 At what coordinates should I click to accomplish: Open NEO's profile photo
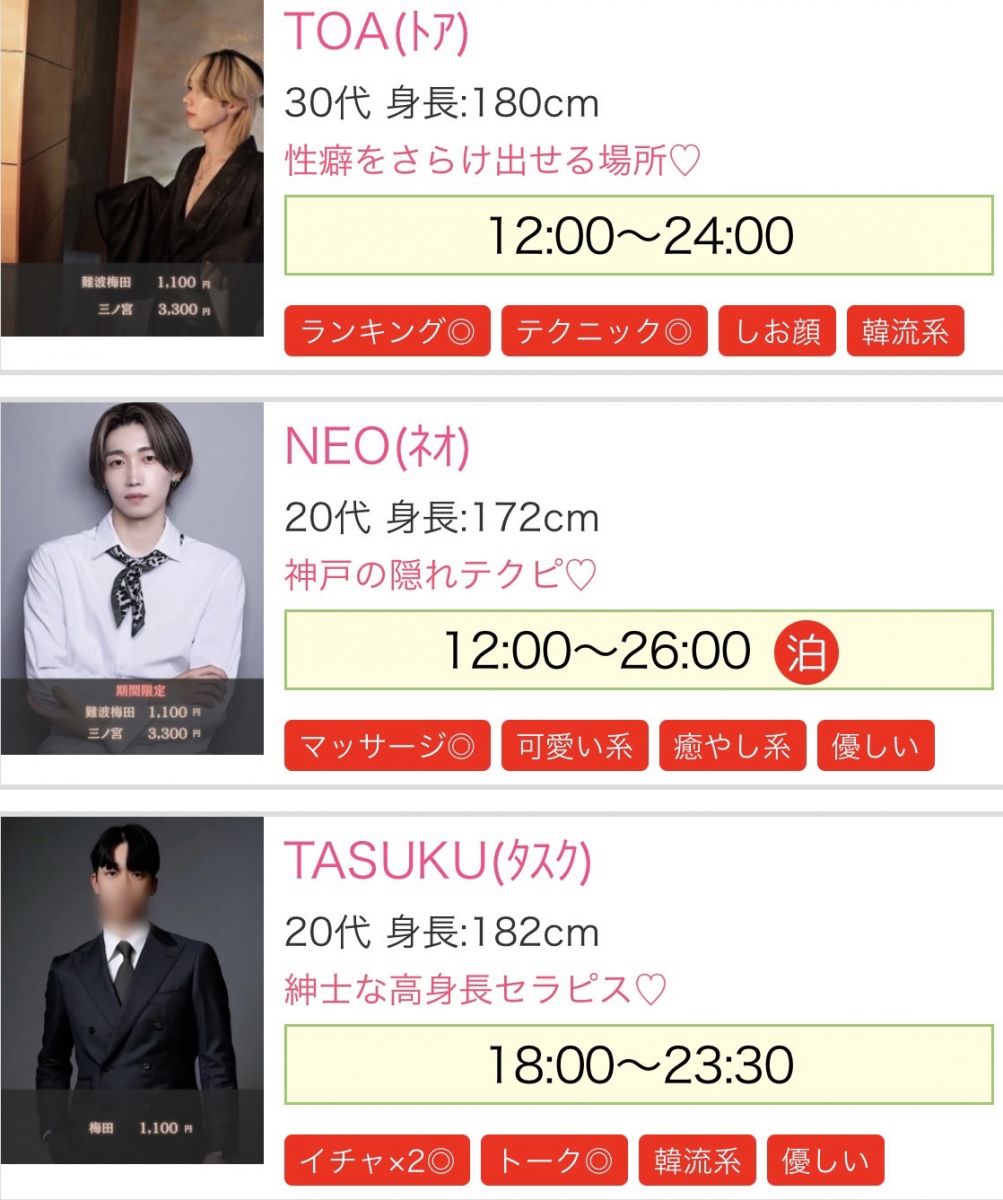[132, 578]
